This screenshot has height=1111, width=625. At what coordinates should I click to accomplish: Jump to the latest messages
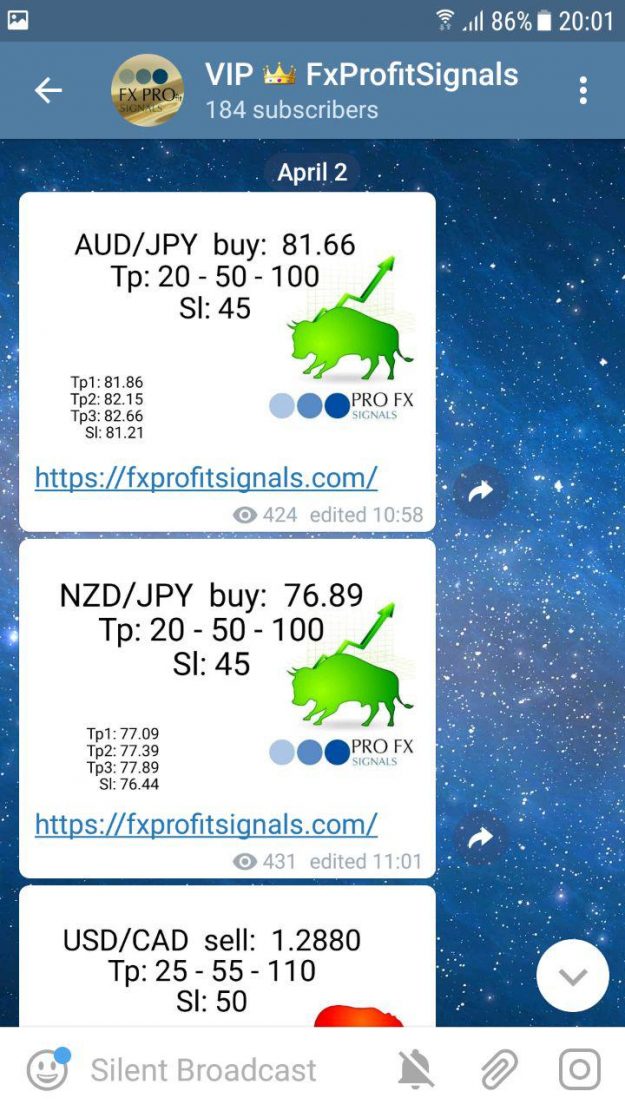572,976
